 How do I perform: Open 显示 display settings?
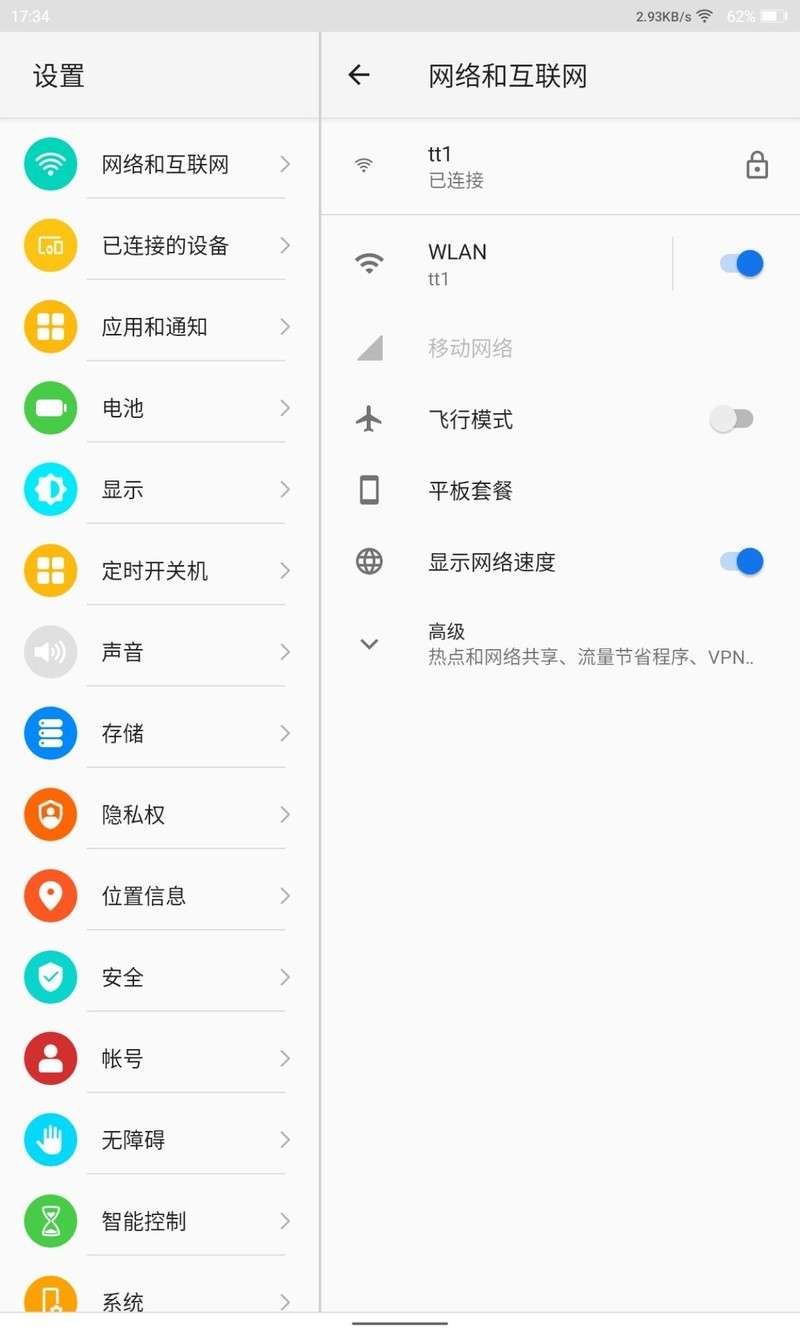125,490
